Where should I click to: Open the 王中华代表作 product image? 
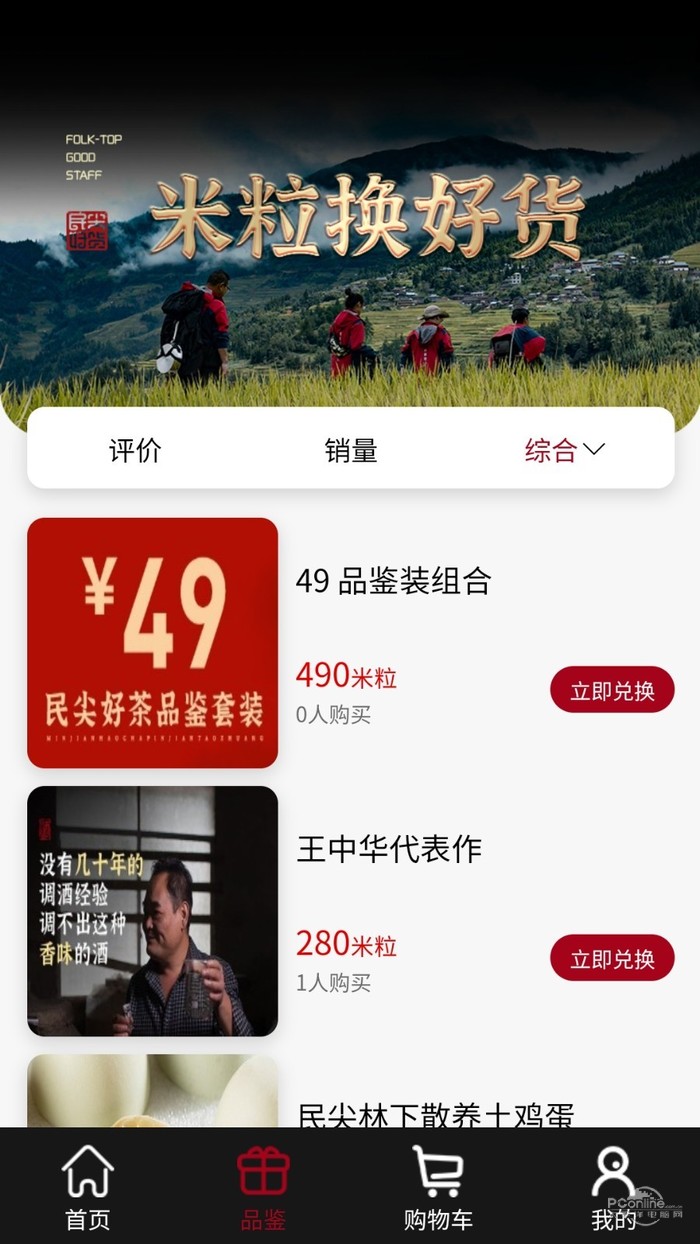pyautogui.click(x=152, y=911)
